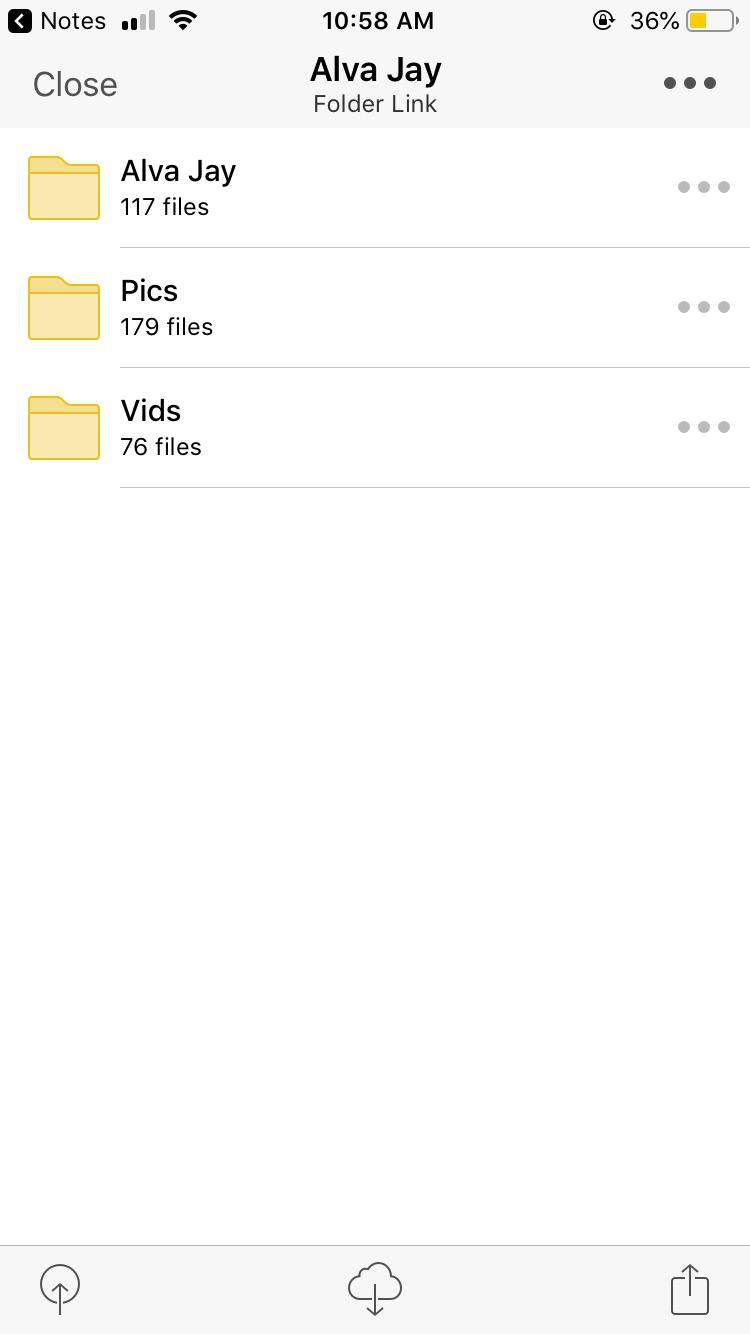This screenshot has height=1334, width=750.
Task: Download folder via cloud icon
Action: [375, 1288]
